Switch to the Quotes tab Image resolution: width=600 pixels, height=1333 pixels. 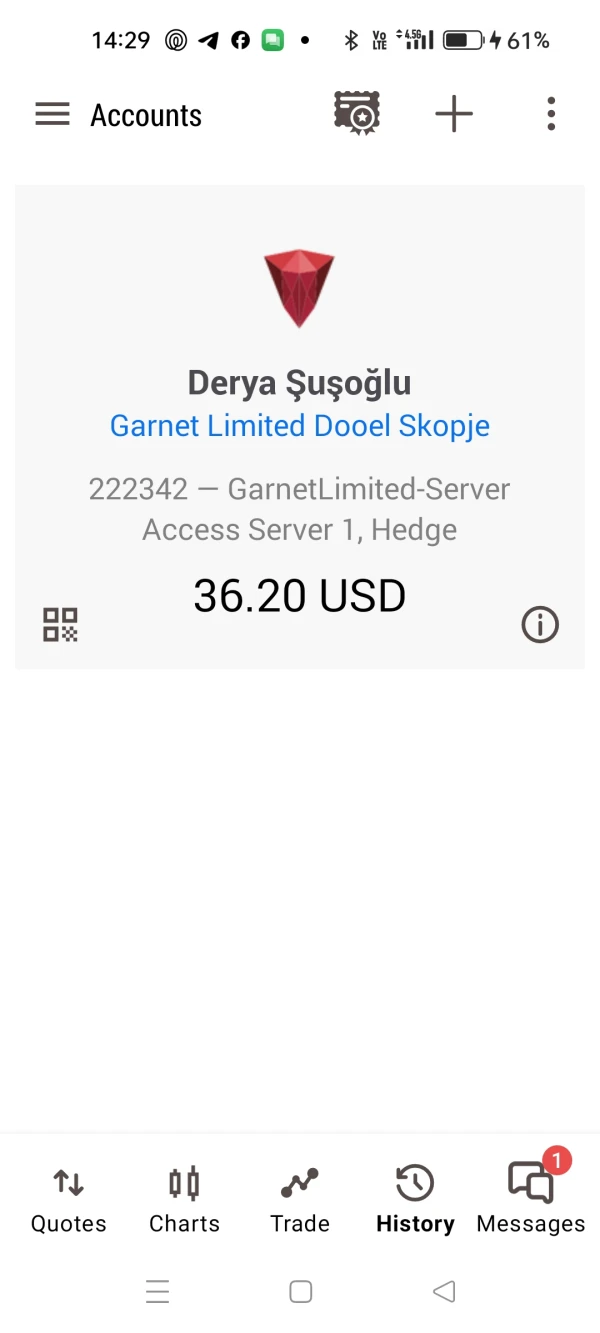[x=68, y=1200]
